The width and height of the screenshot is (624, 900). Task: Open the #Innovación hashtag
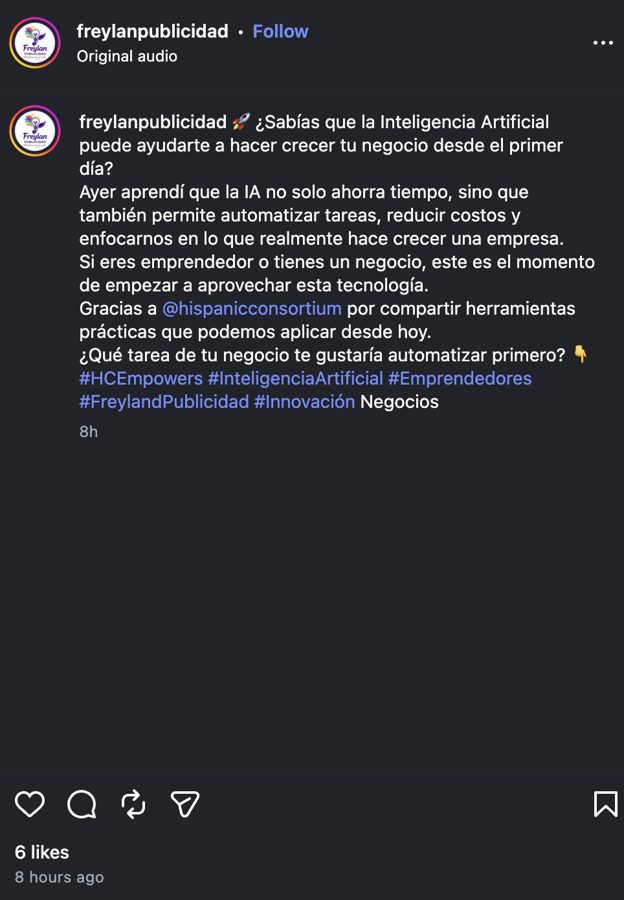pos(304,402)
